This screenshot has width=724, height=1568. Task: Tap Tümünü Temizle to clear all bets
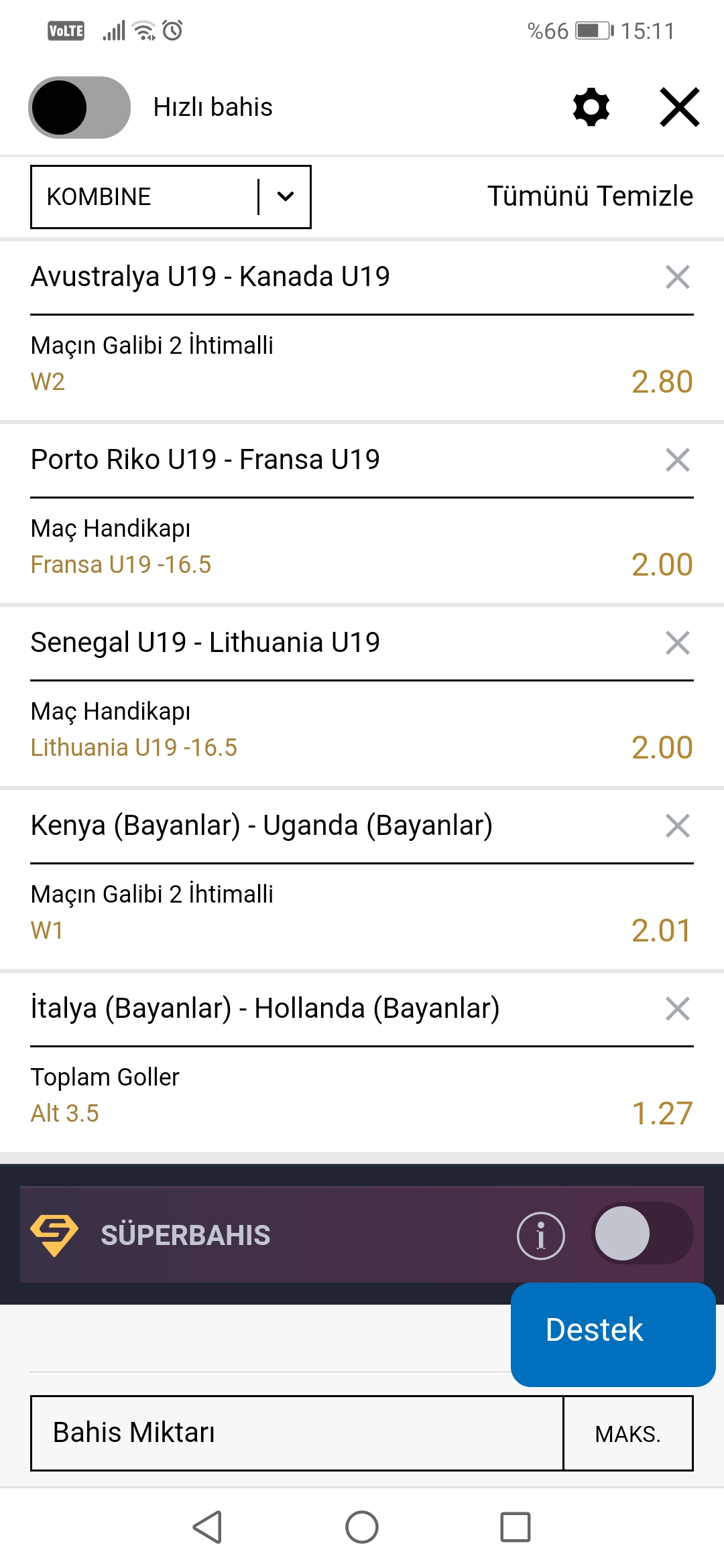(590, 196)
